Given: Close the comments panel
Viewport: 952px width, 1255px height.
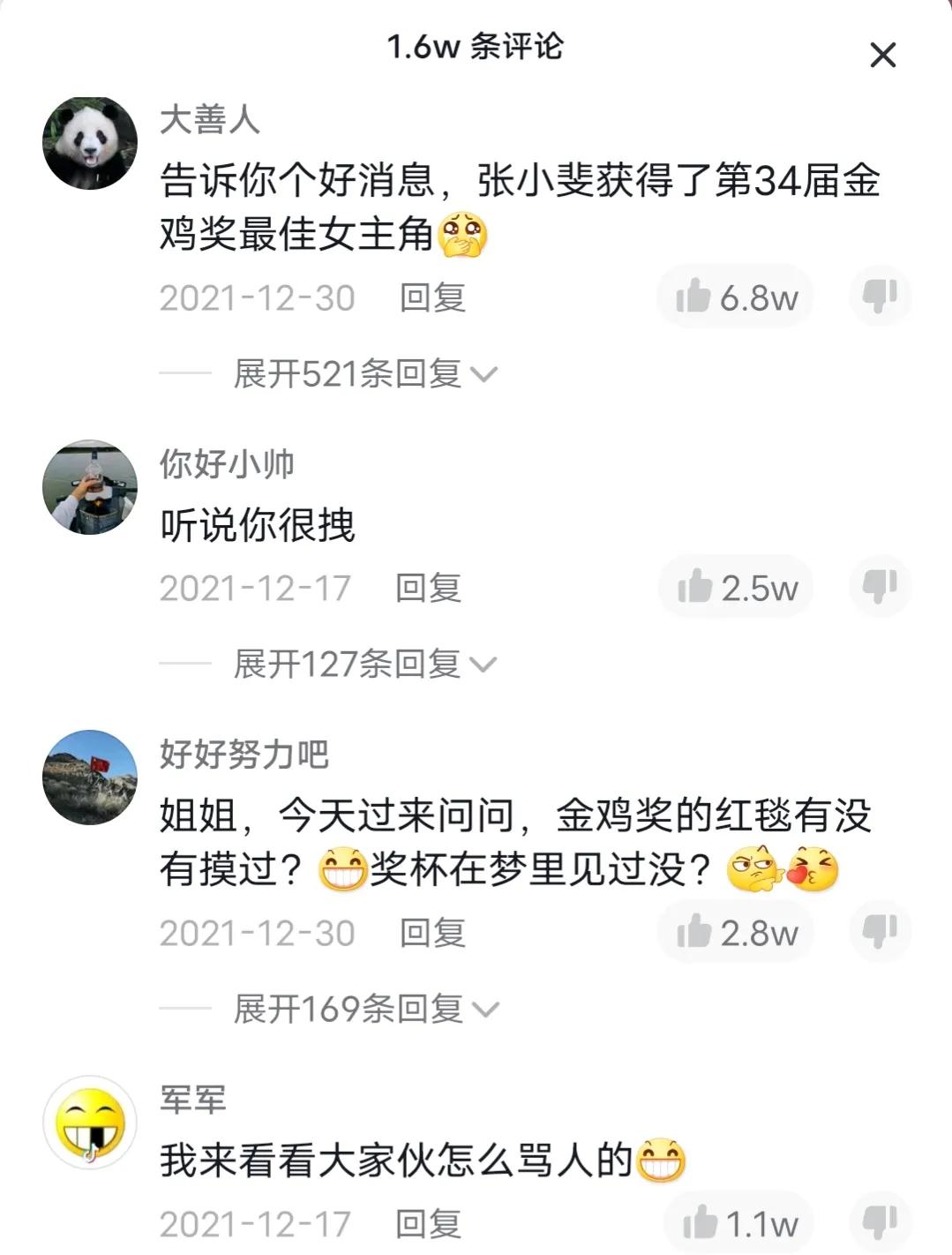Looking at the screenshot, I should 882,53.
